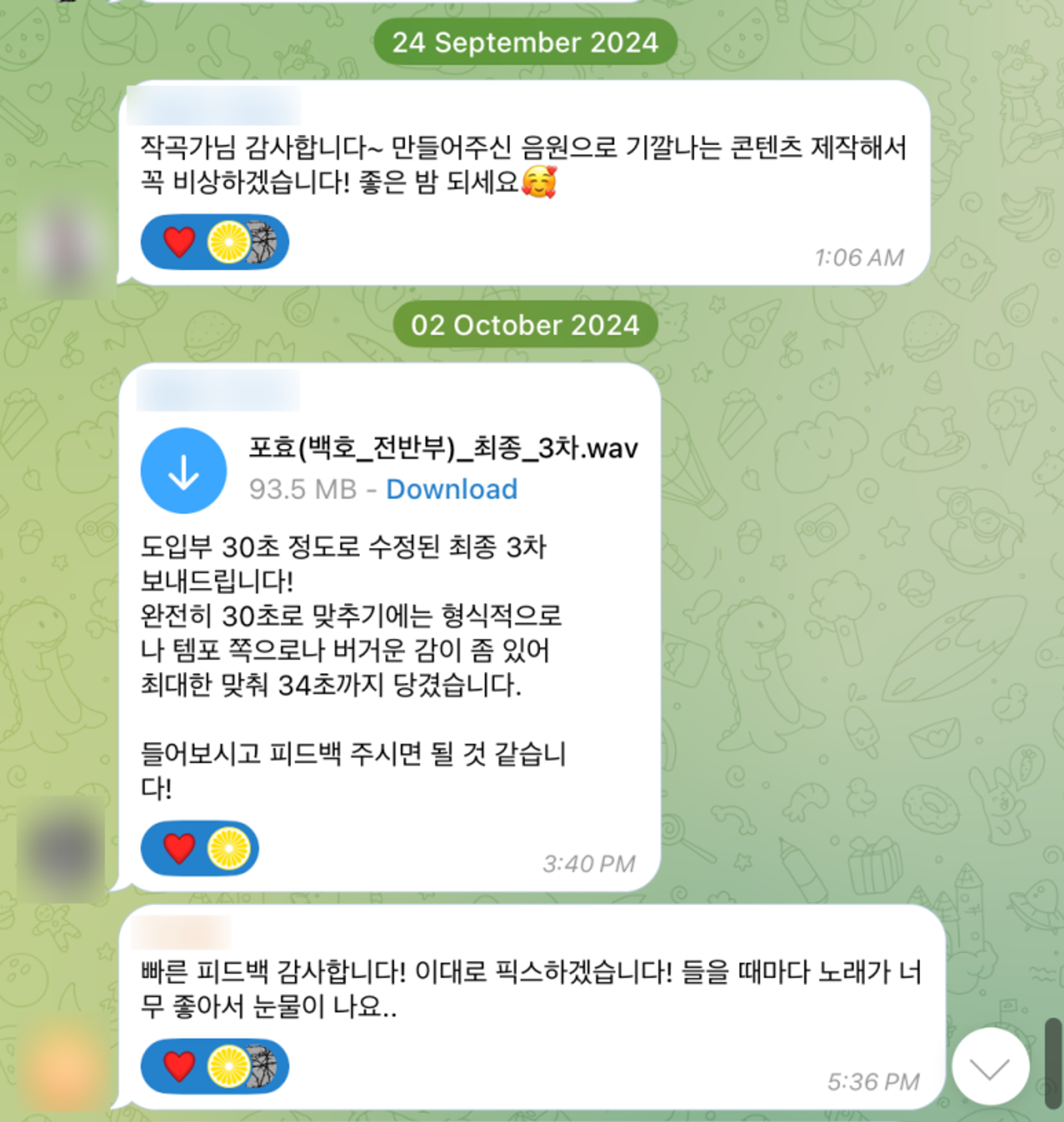Open sender avatar beside the 1:06 AM message

[67, 248]
